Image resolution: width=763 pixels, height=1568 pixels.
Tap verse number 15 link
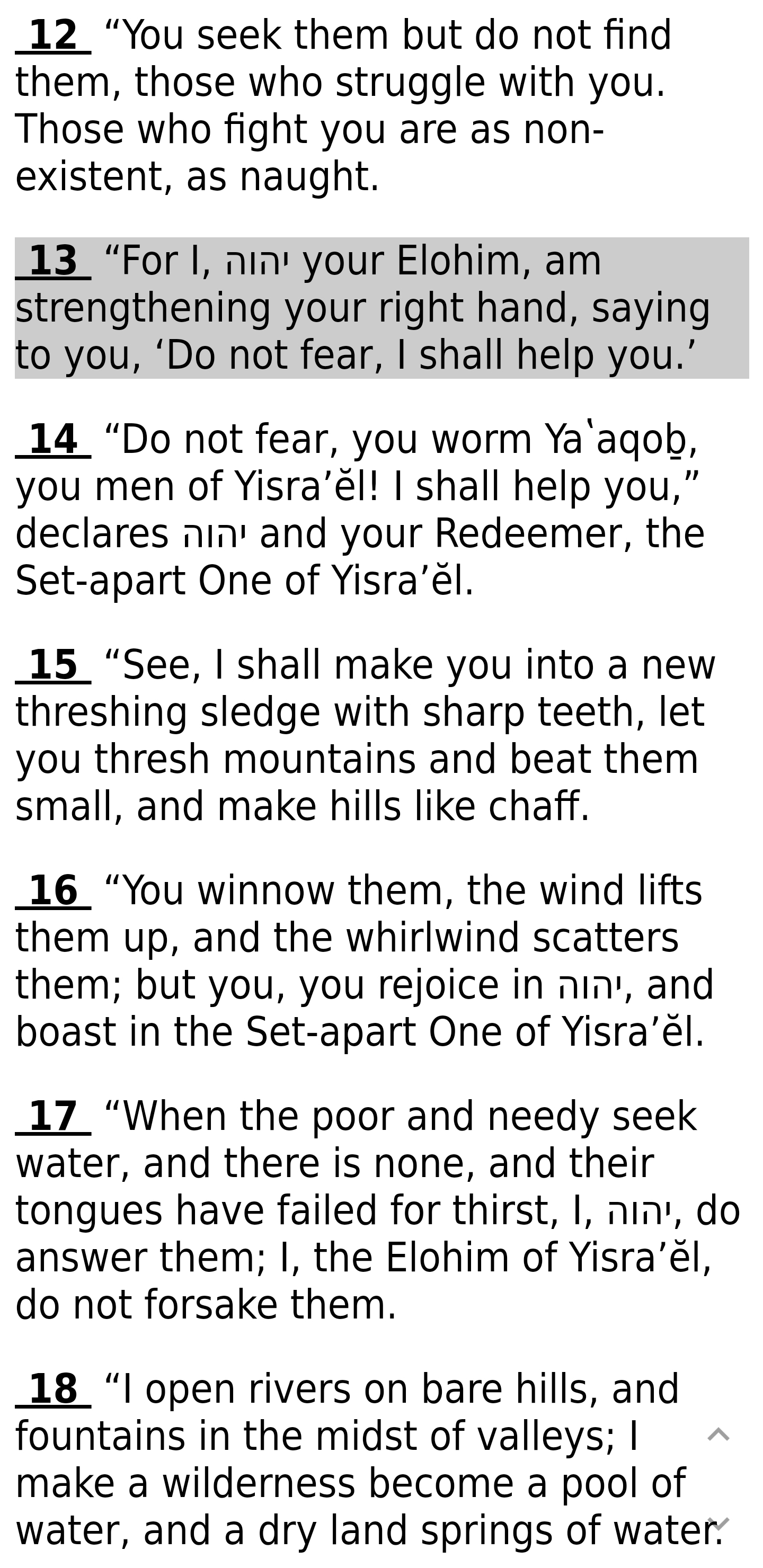53,665
